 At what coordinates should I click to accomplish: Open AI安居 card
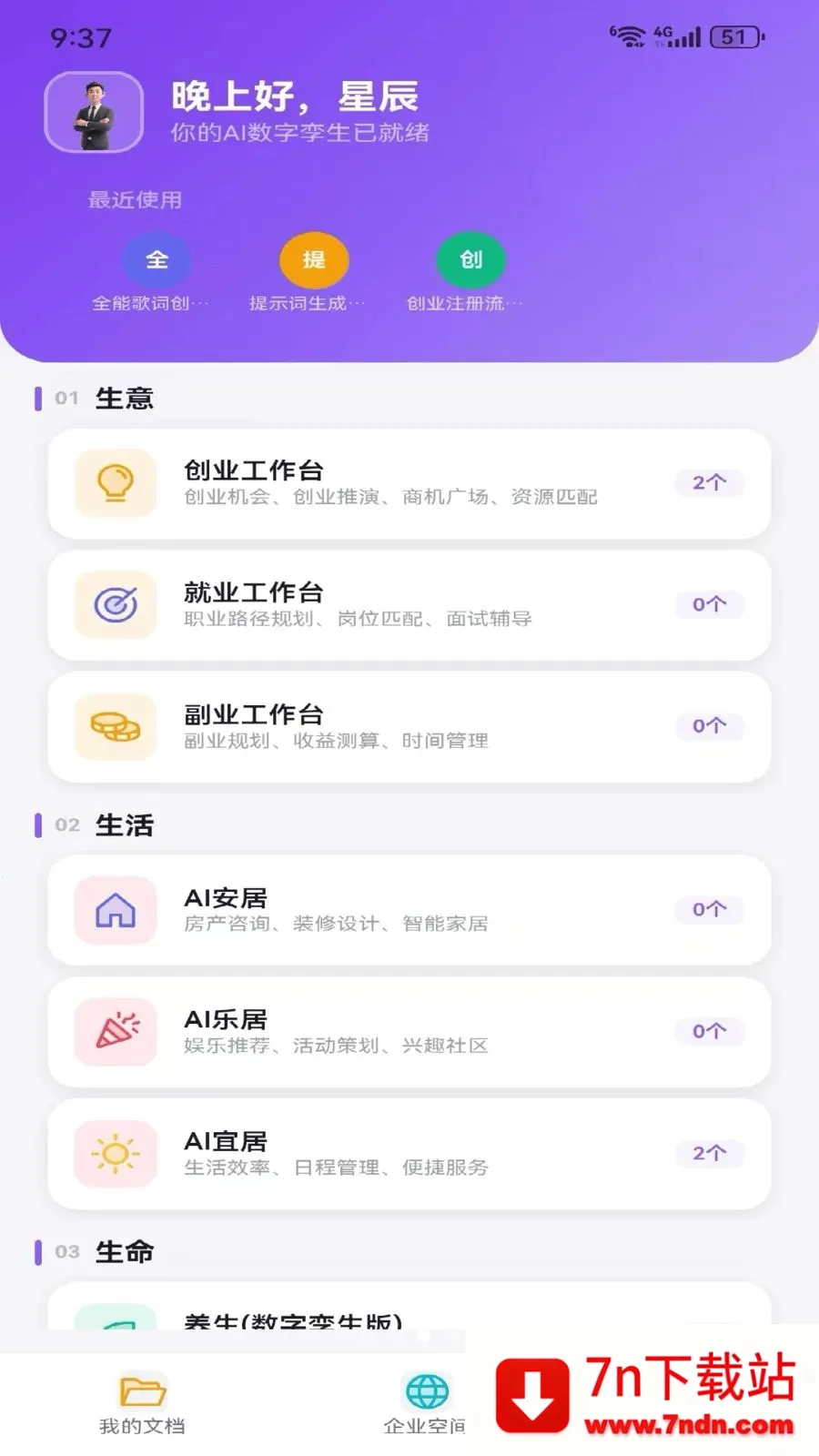409,910
